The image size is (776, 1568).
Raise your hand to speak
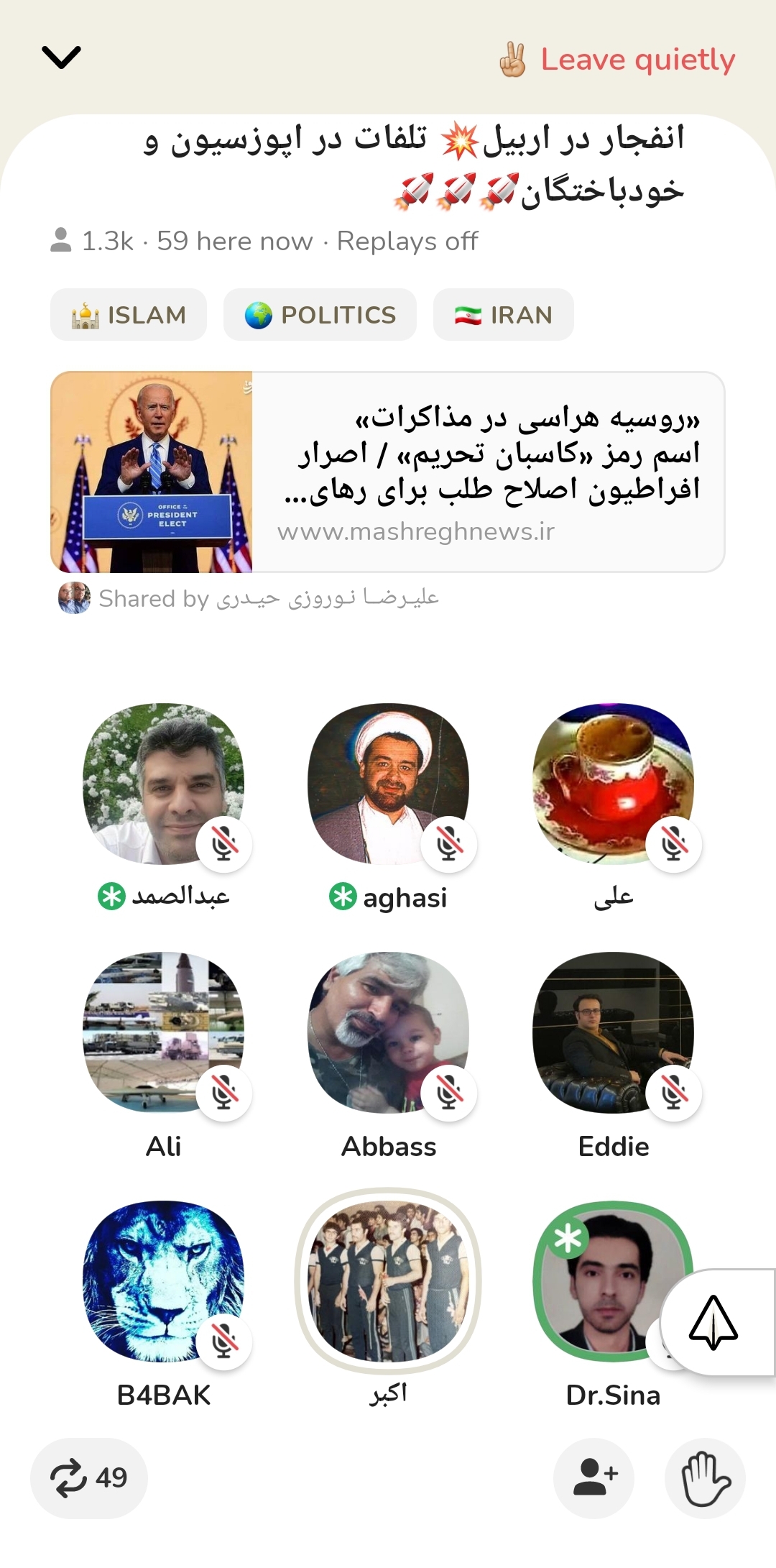705,1478
